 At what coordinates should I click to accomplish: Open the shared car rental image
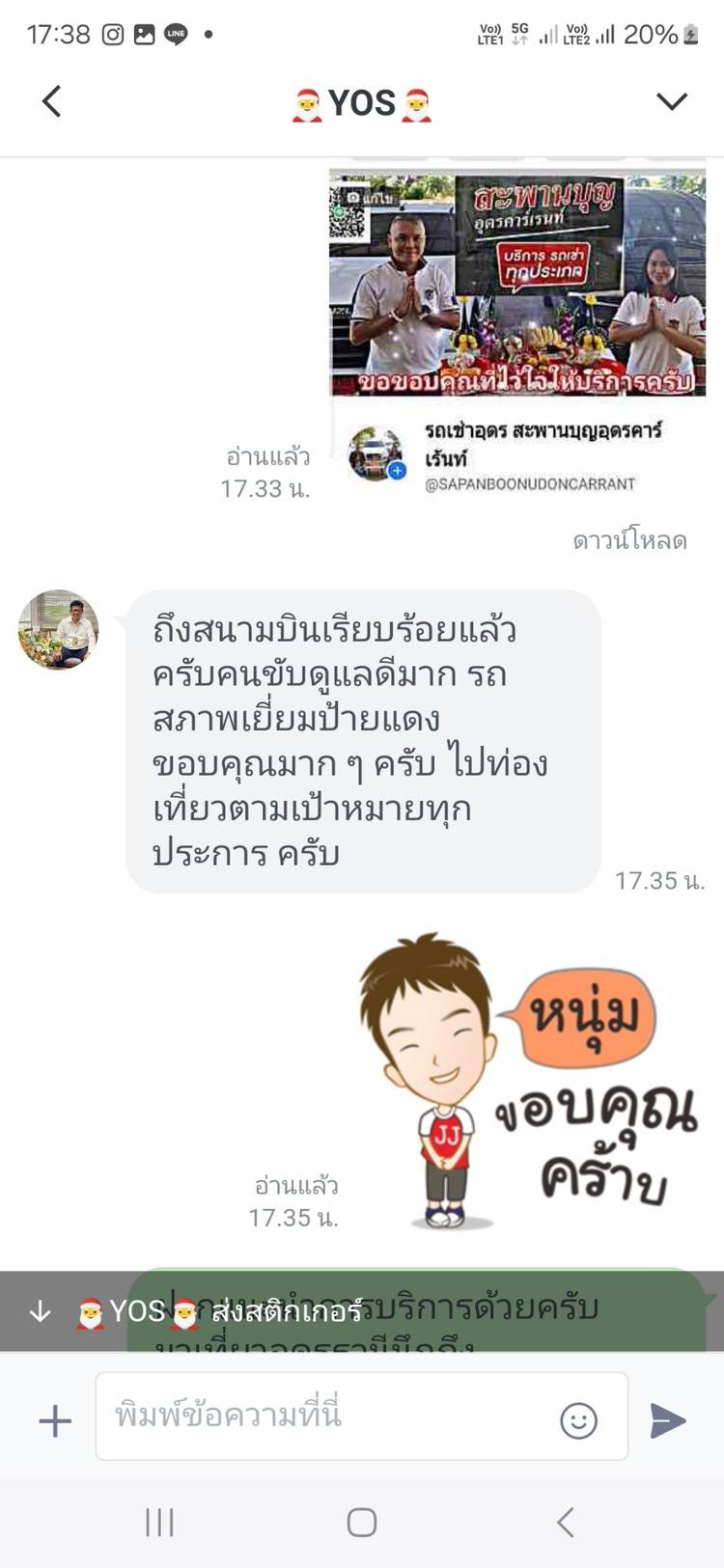(x=517, y=282)
